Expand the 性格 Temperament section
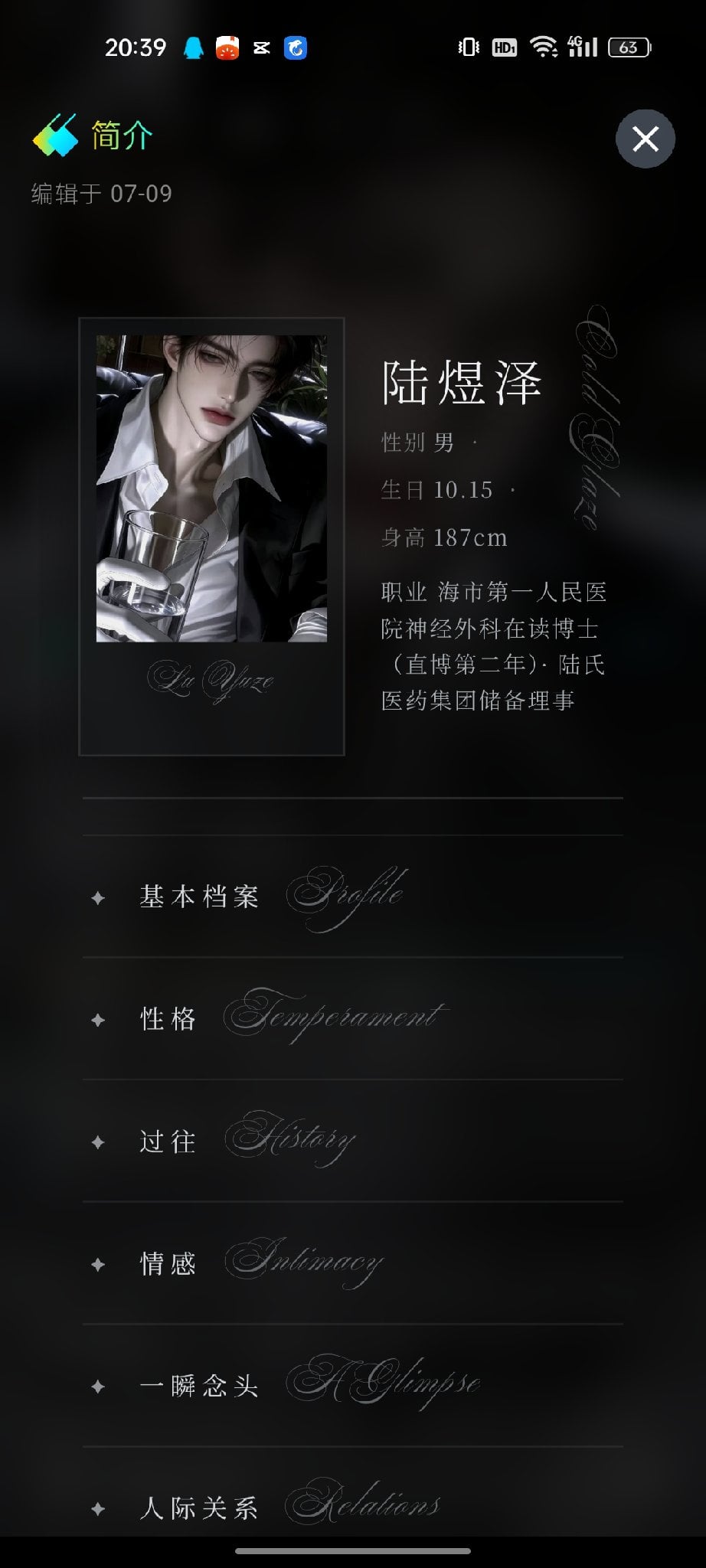Viewport: 706px width, 1568px height. 353,1019
